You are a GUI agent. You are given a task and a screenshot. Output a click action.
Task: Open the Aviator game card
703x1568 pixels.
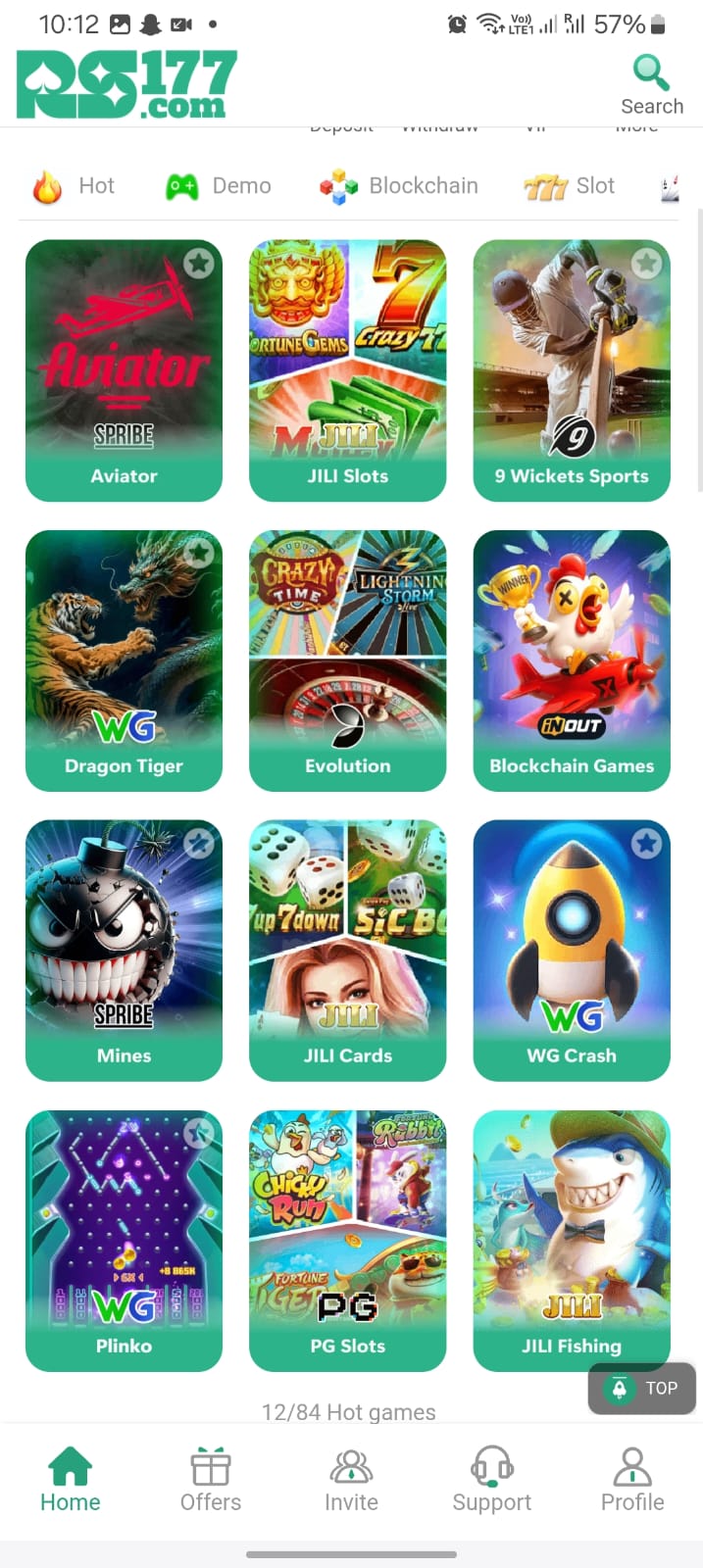124,369
